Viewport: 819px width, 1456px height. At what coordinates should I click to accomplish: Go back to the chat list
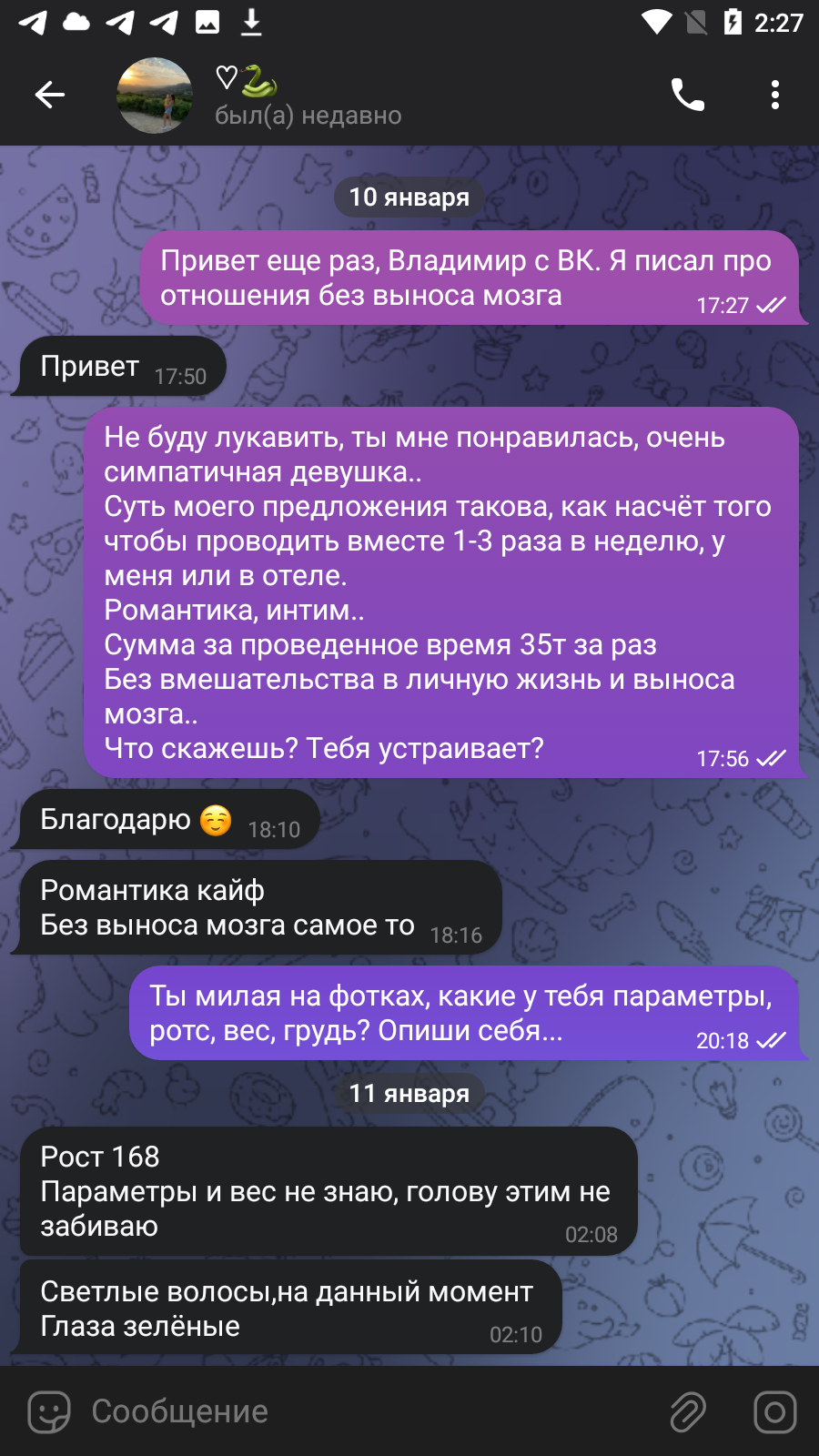pyautogui.click(x=50, y=95)
